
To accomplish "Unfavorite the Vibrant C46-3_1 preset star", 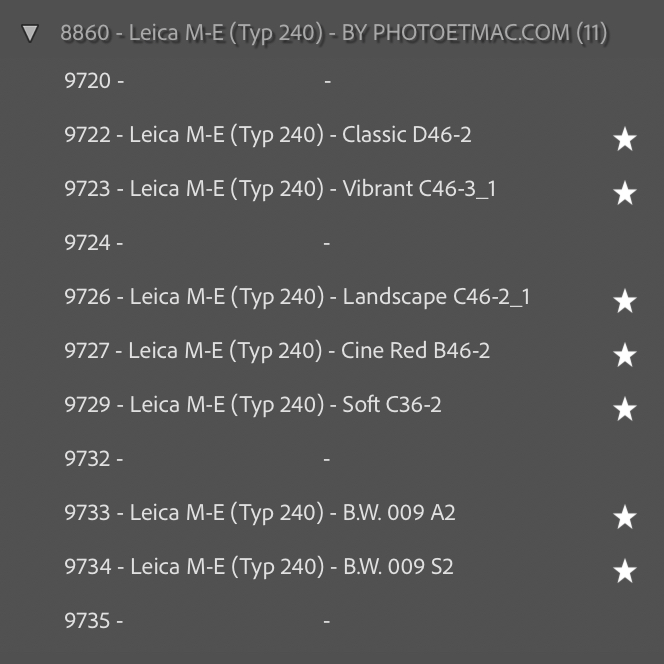I will pos(625,193).
